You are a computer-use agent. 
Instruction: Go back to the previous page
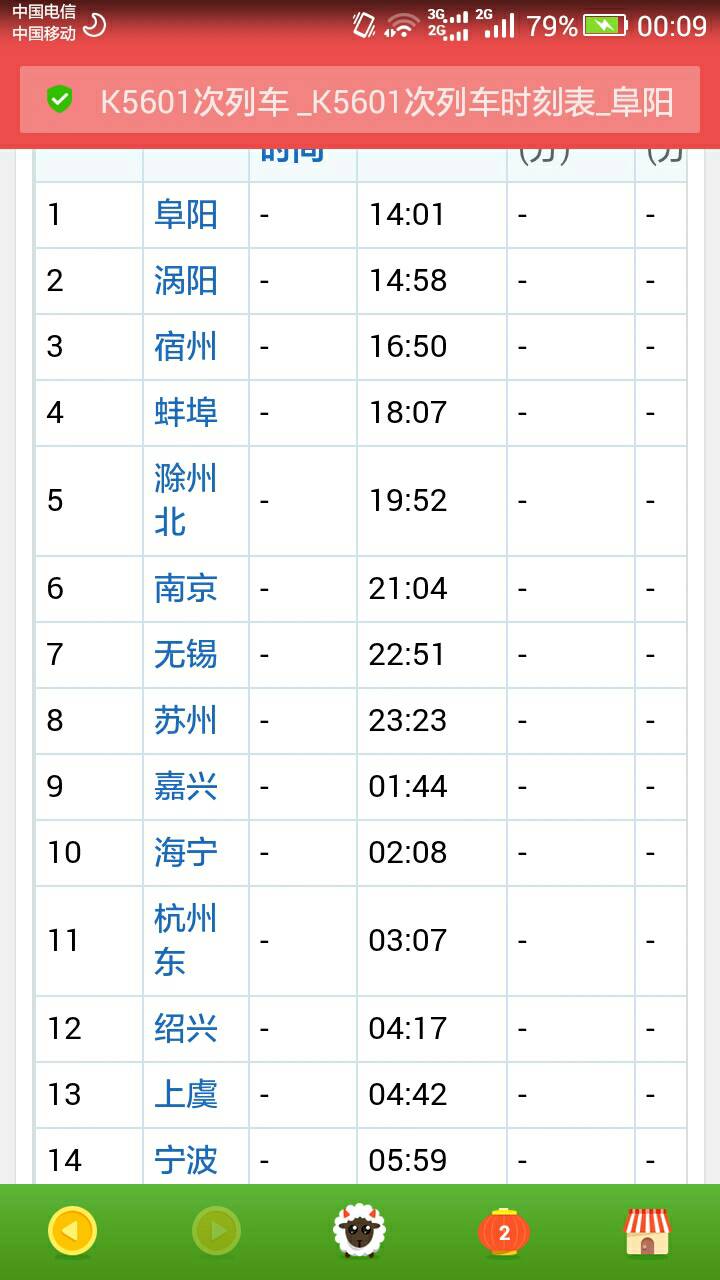coord(72,1231)
